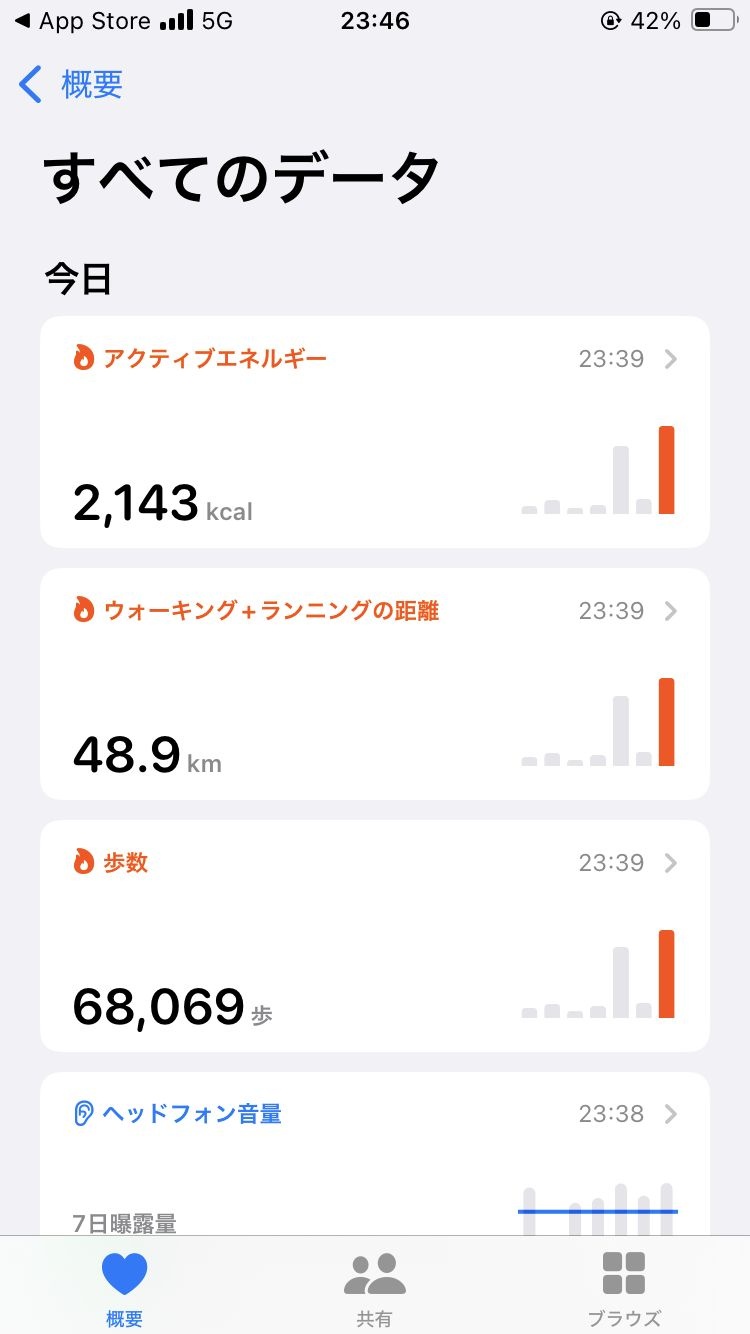The image size is (750, 1334).
Task: Switch to the 共有 tab
Action: pyautogui.click(x=375, y=1288)
